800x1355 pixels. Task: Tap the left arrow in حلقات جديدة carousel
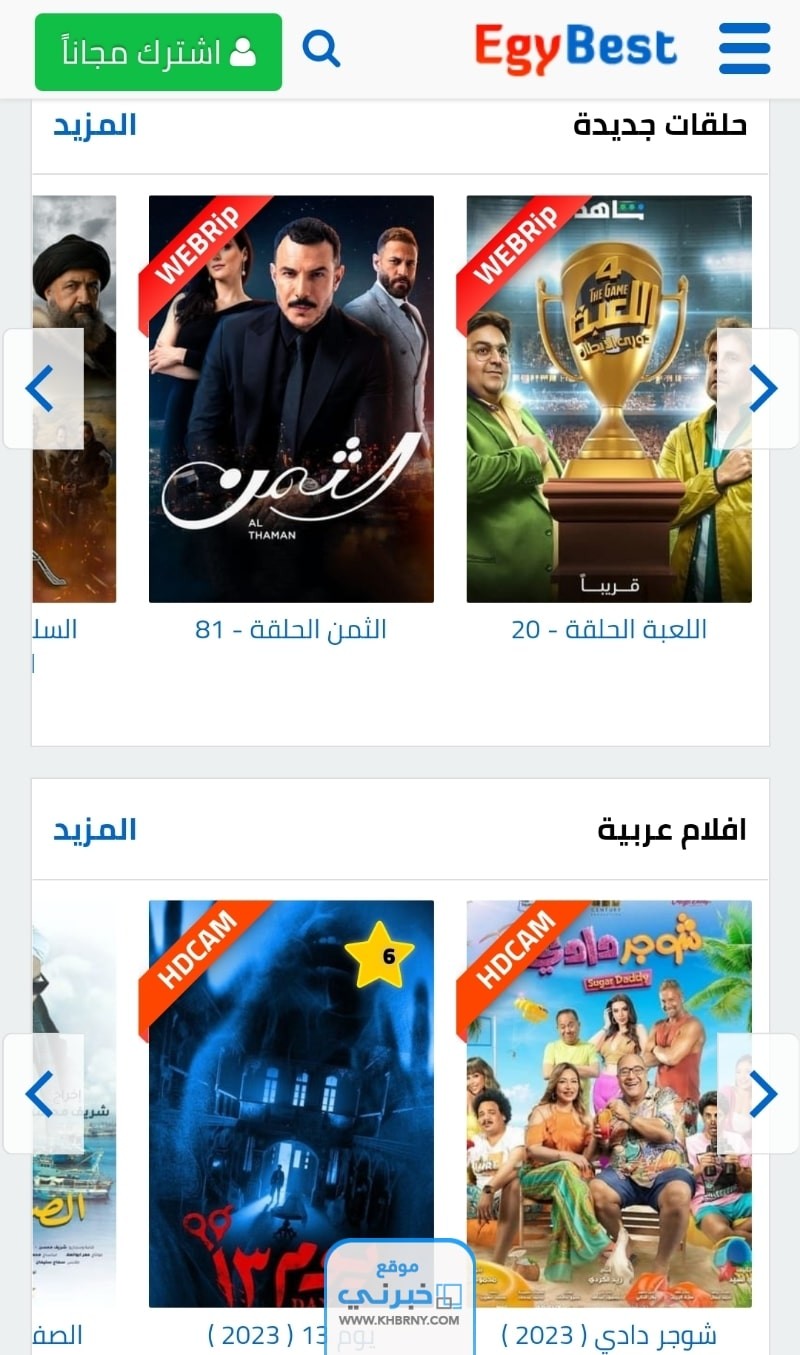(x=43, y=388)
